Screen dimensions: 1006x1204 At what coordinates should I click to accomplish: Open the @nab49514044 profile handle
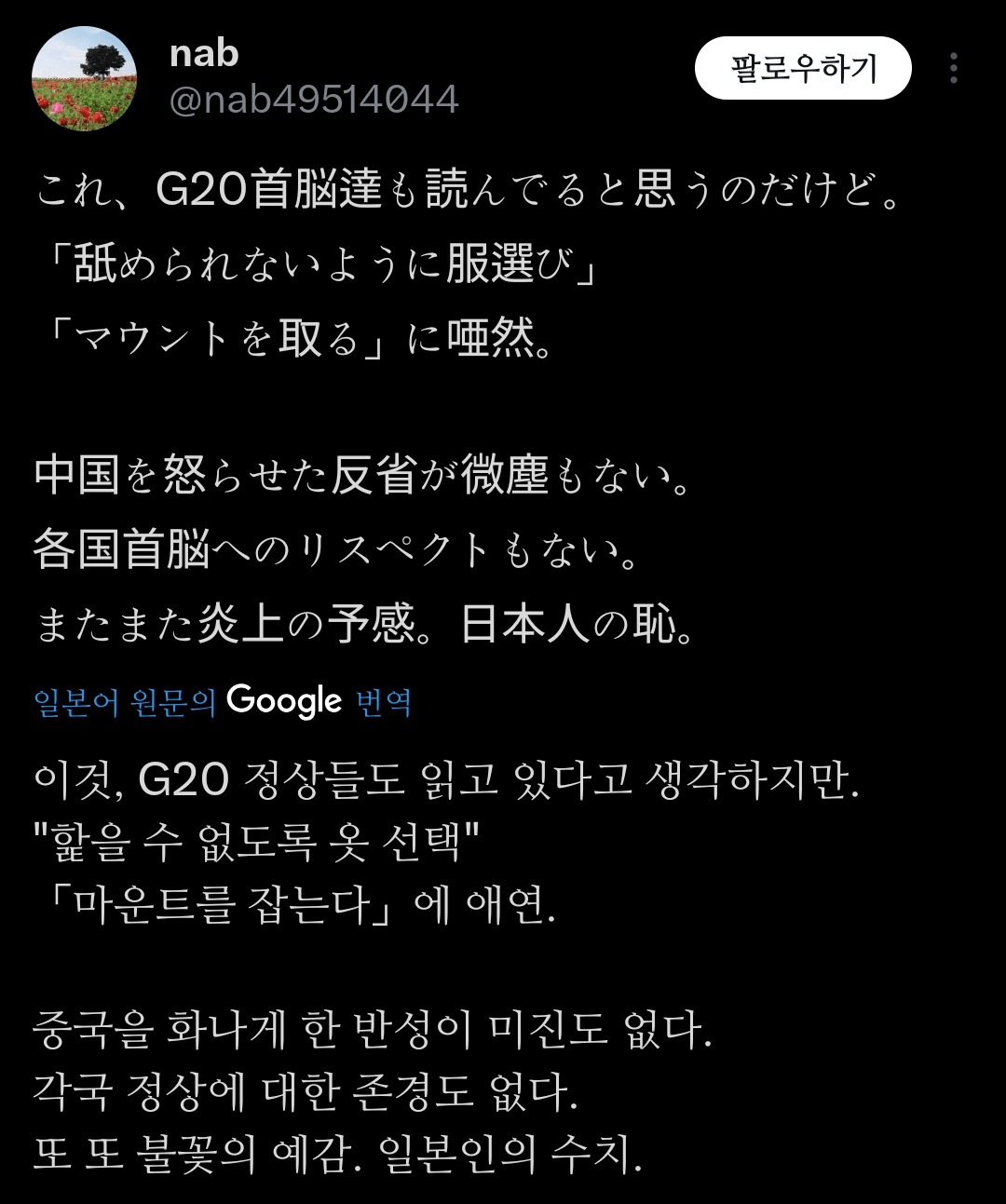click(314, 100)
